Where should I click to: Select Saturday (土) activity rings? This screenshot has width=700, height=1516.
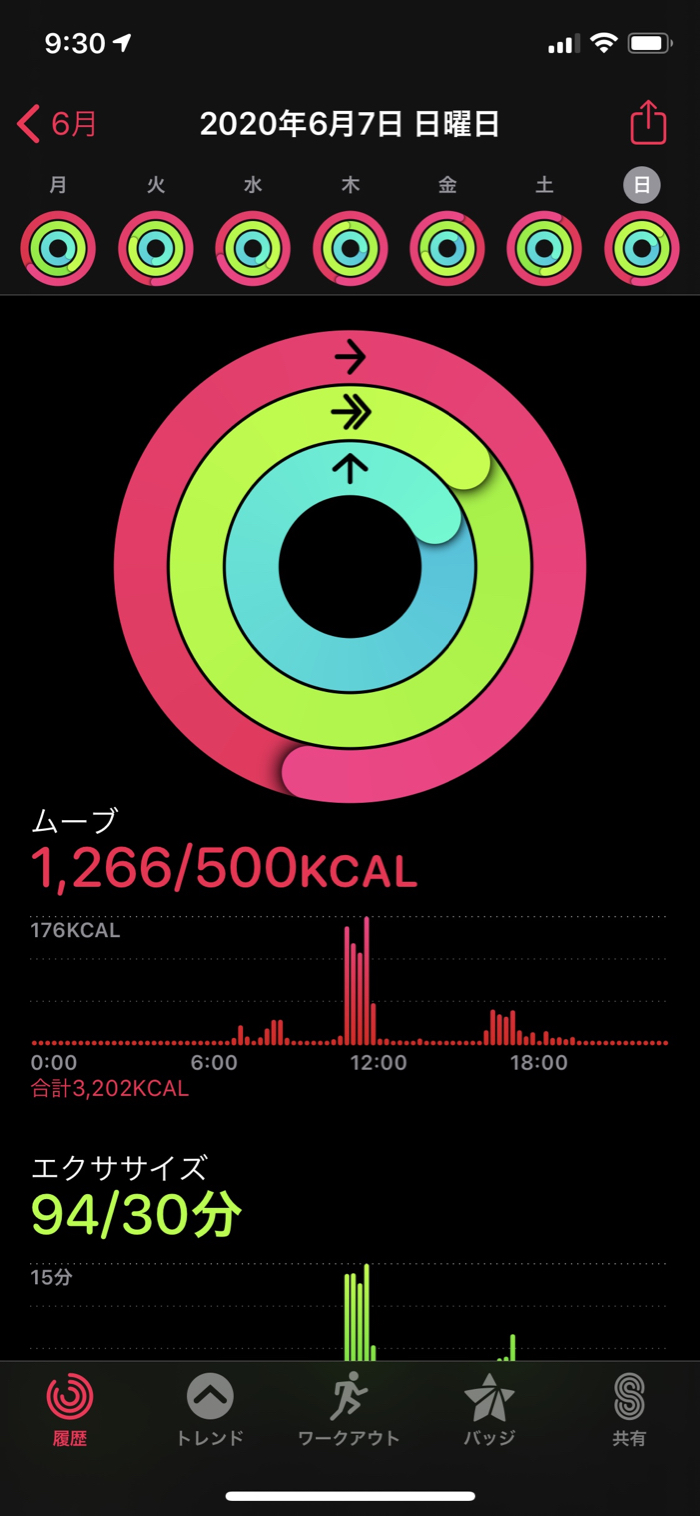click(544, 248)
